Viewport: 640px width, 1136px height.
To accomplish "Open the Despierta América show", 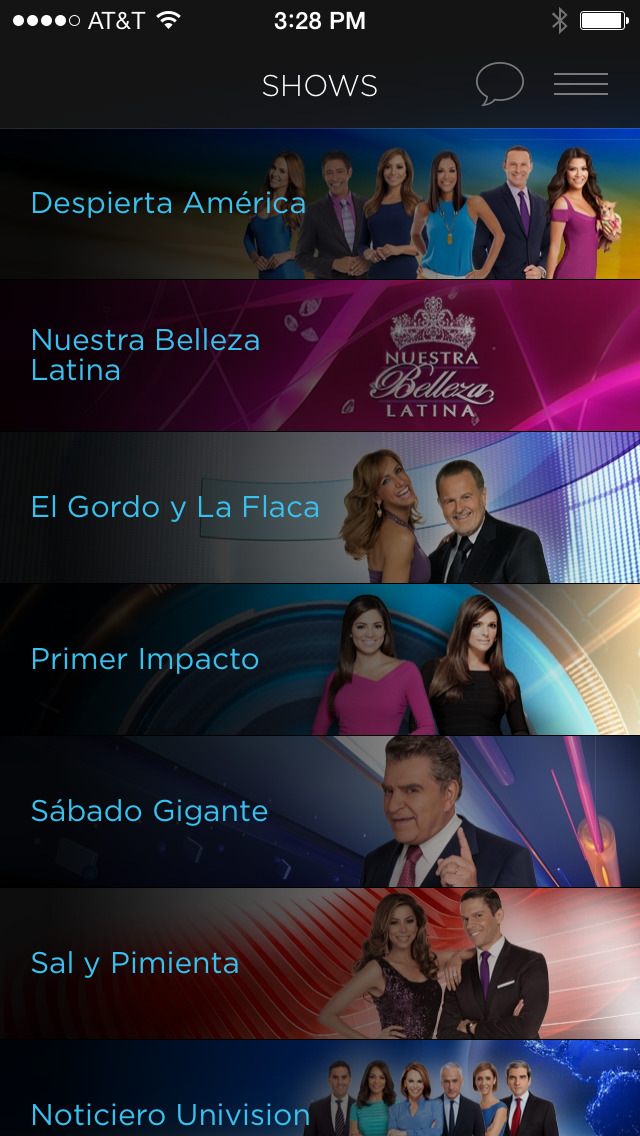I will [320, 204].
